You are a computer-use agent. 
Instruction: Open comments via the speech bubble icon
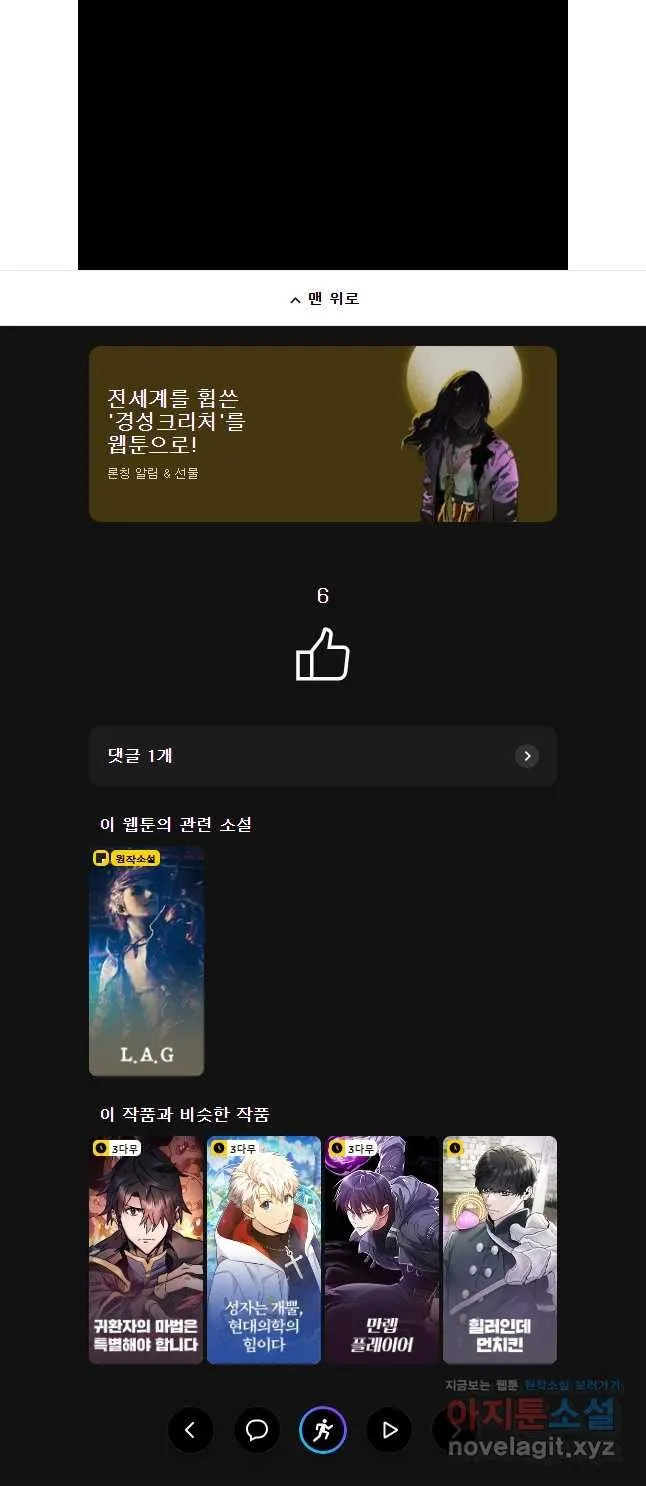tap(257, 1430)
